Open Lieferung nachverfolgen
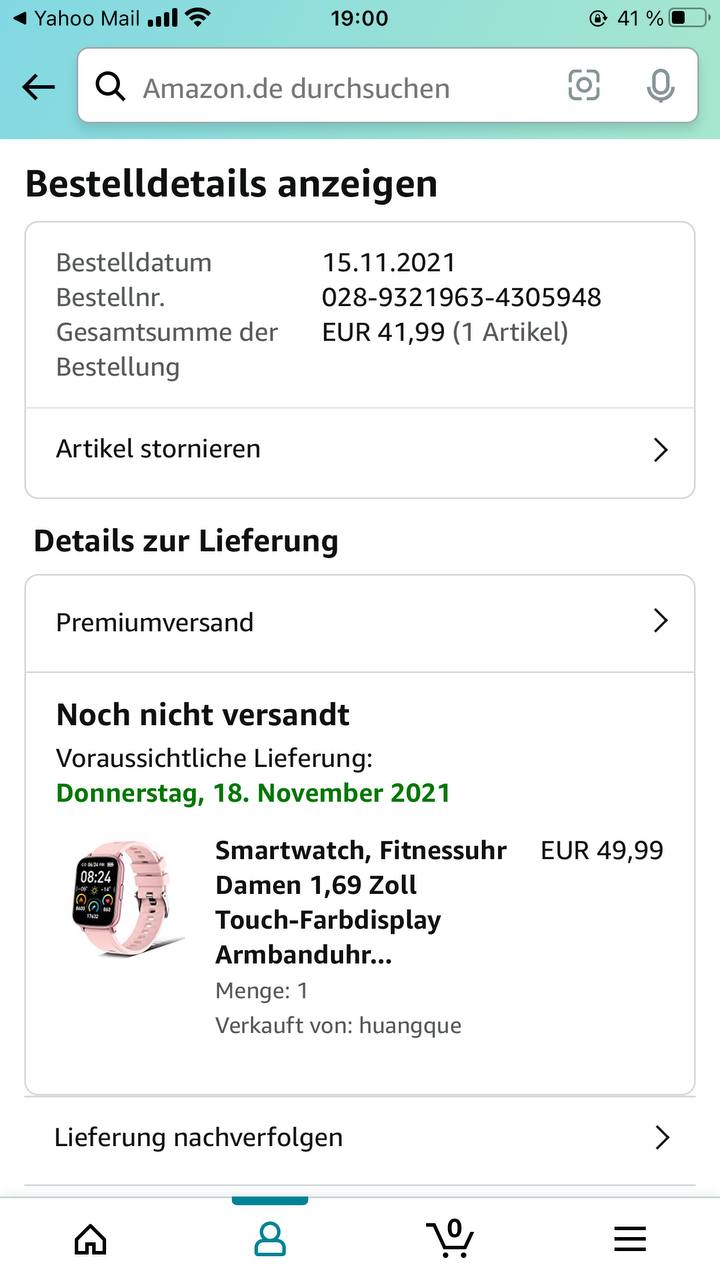The width and height of the screenshot is (720, 1280). tap(360, 1137)
